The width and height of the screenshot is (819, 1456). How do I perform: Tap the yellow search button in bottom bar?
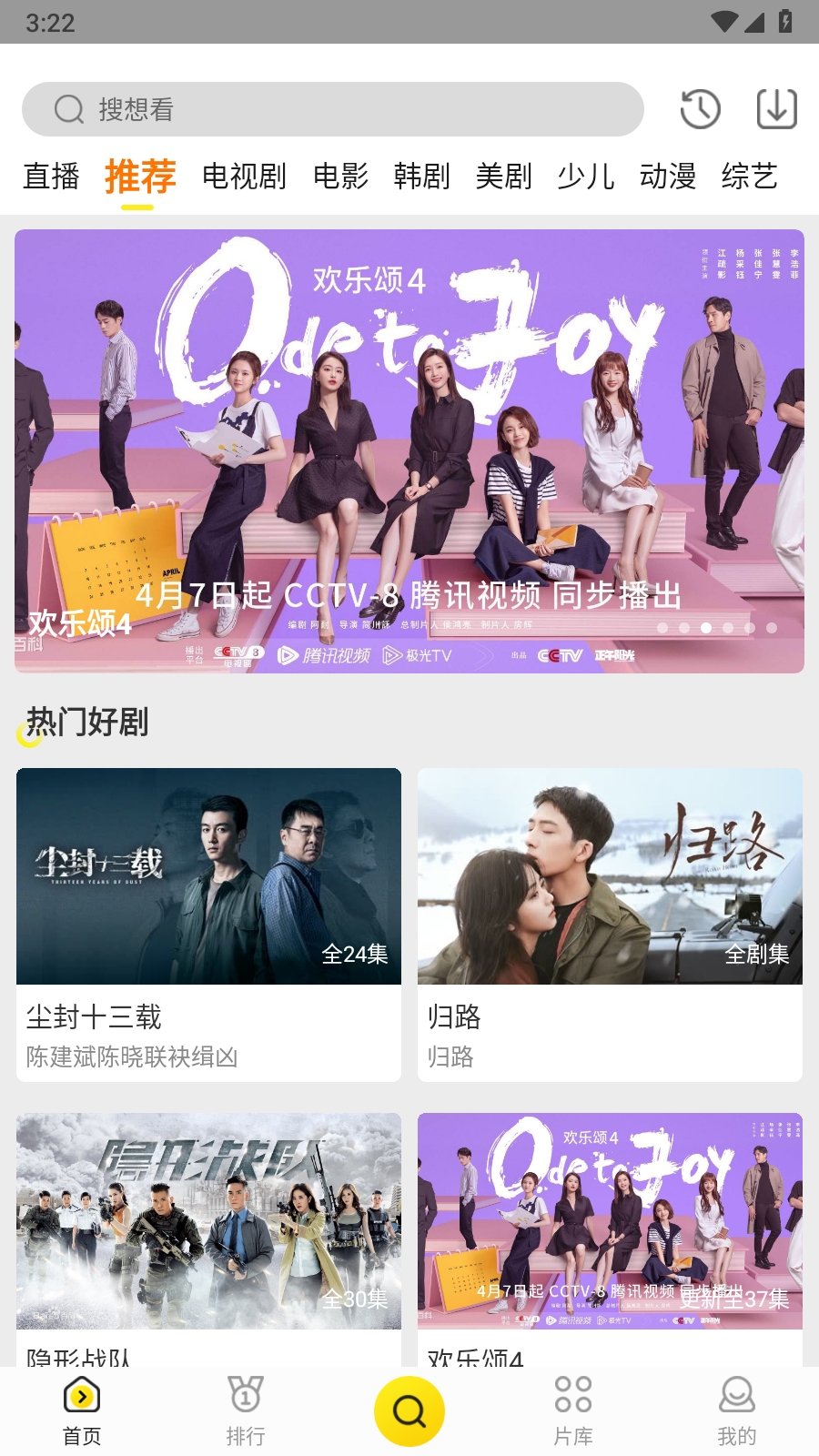point(409,1411)
